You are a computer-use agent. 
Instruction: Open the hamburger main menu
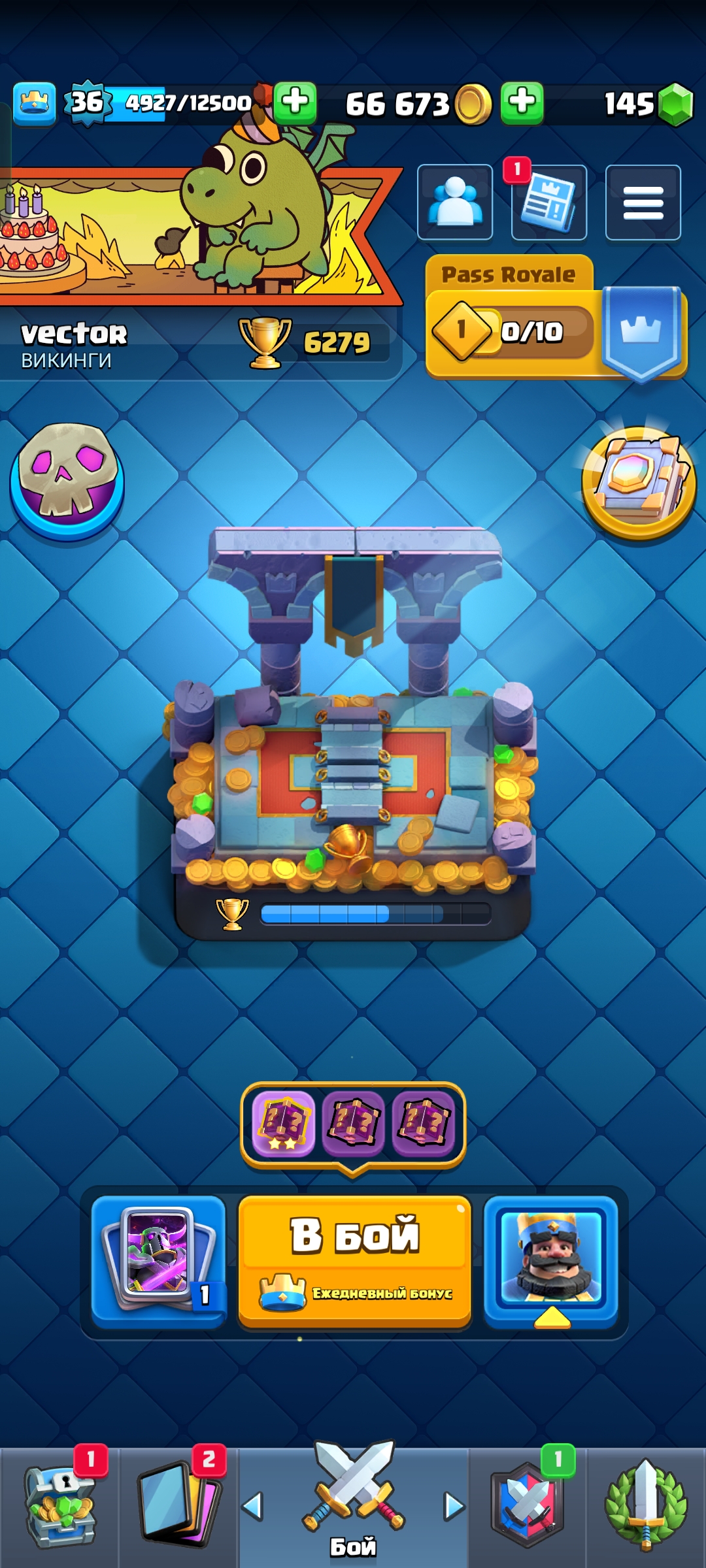(643, 203)
